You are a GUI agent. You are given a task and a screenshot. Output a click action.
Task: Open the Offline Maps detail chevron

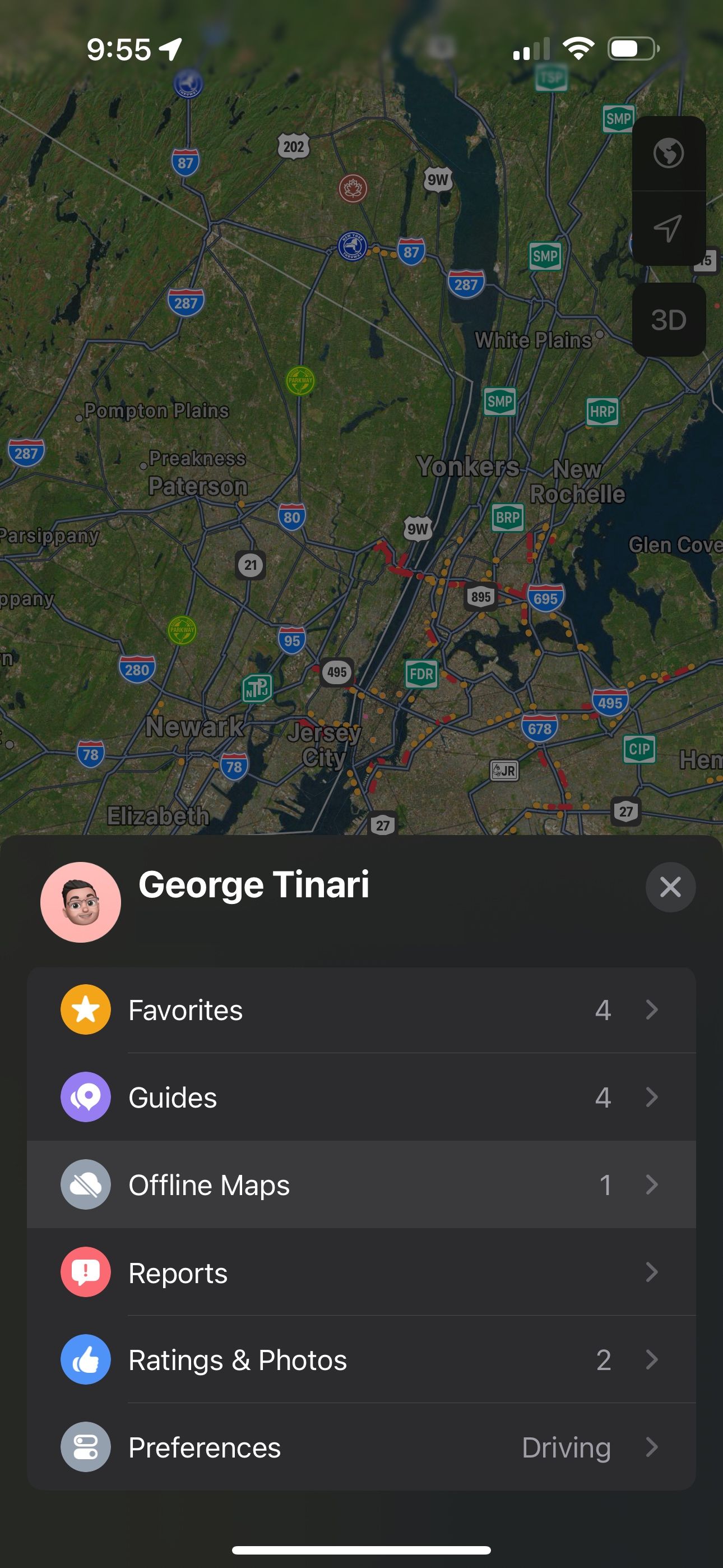(652, 1184)
